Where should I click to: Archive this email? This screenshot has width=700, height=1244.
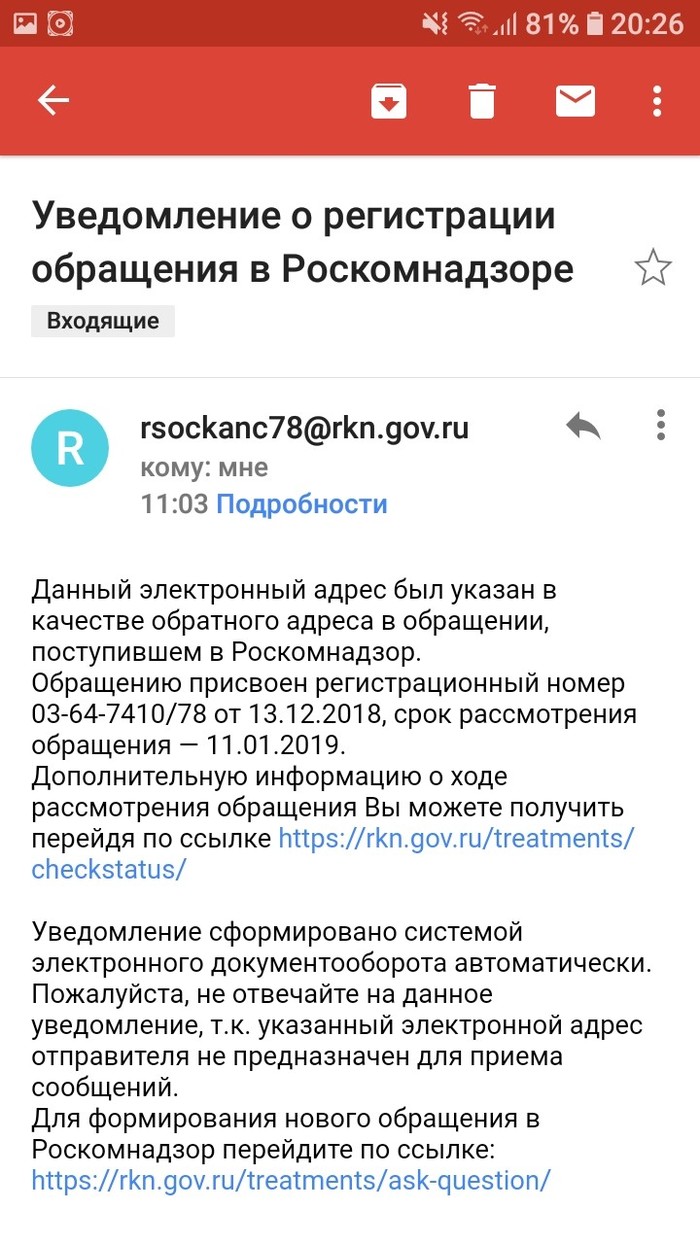pos(389,100)
